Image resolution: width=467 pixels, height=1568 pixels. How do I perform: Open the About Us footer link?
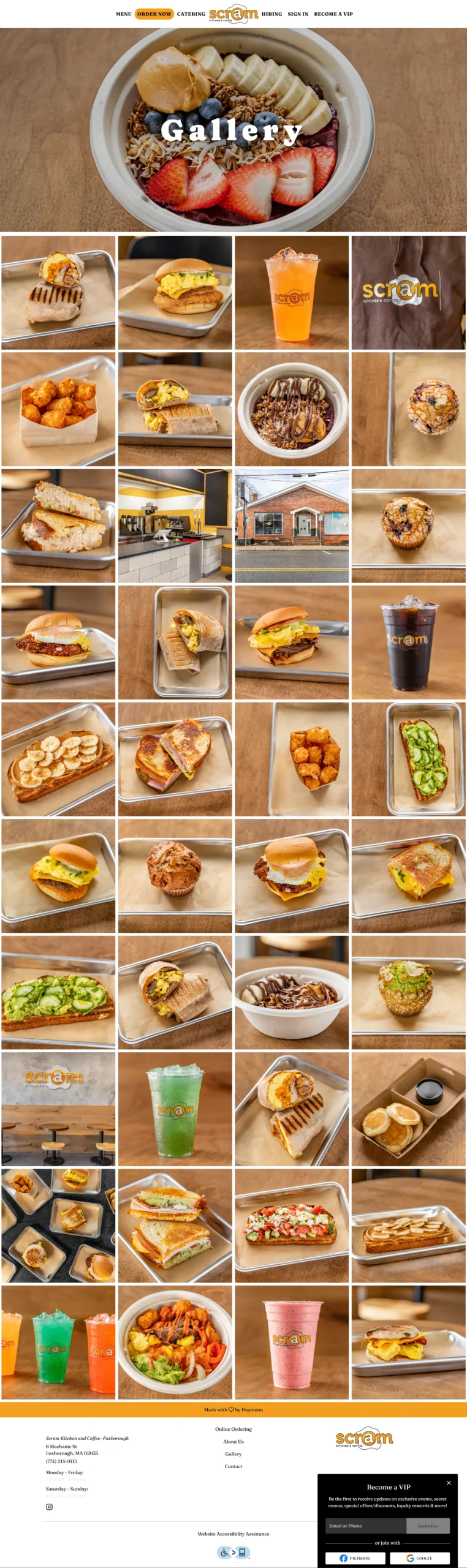click(x=233, y=1441)
